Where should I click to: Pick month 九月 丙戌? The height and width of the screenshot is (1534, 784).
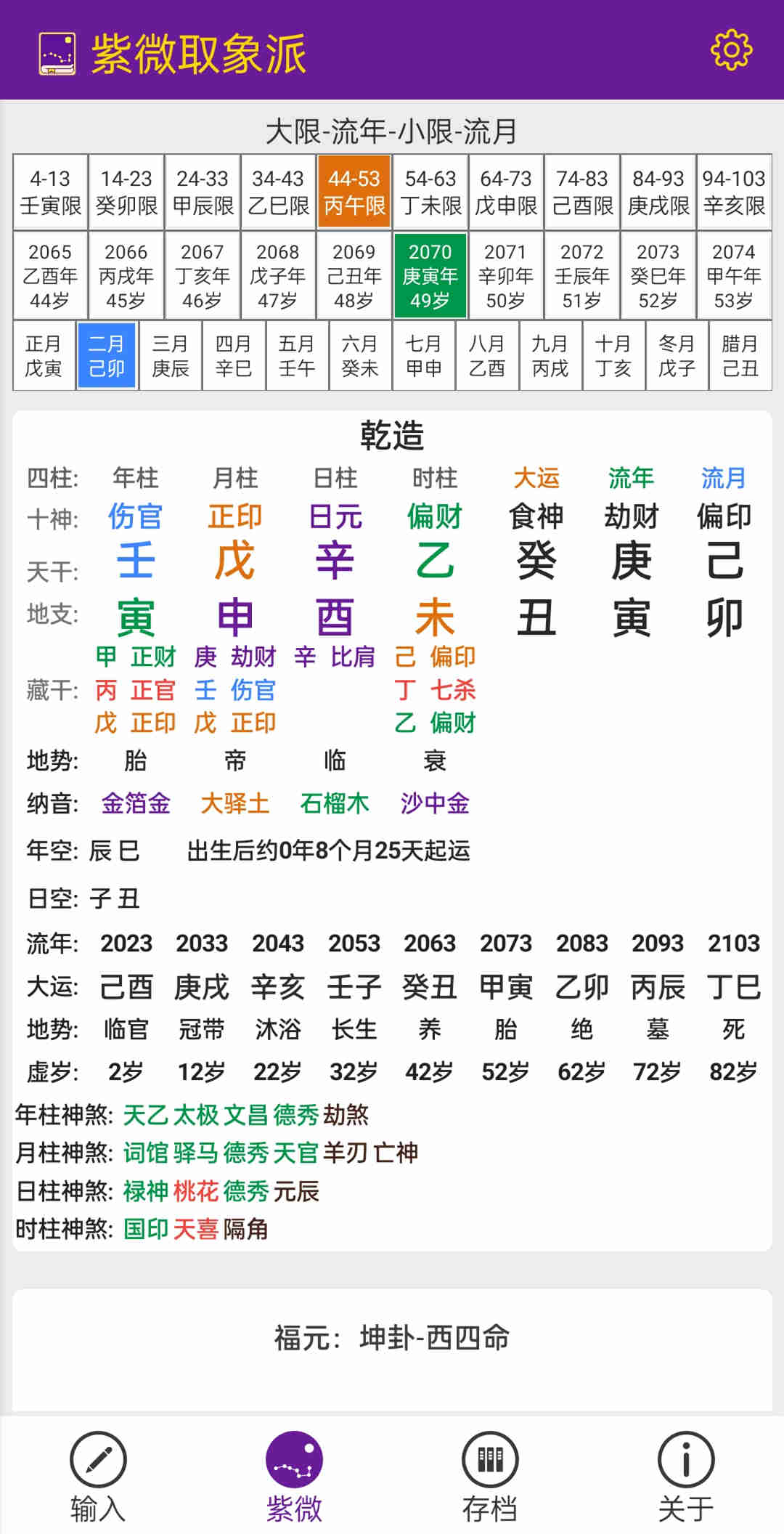[x=550, y=356]
